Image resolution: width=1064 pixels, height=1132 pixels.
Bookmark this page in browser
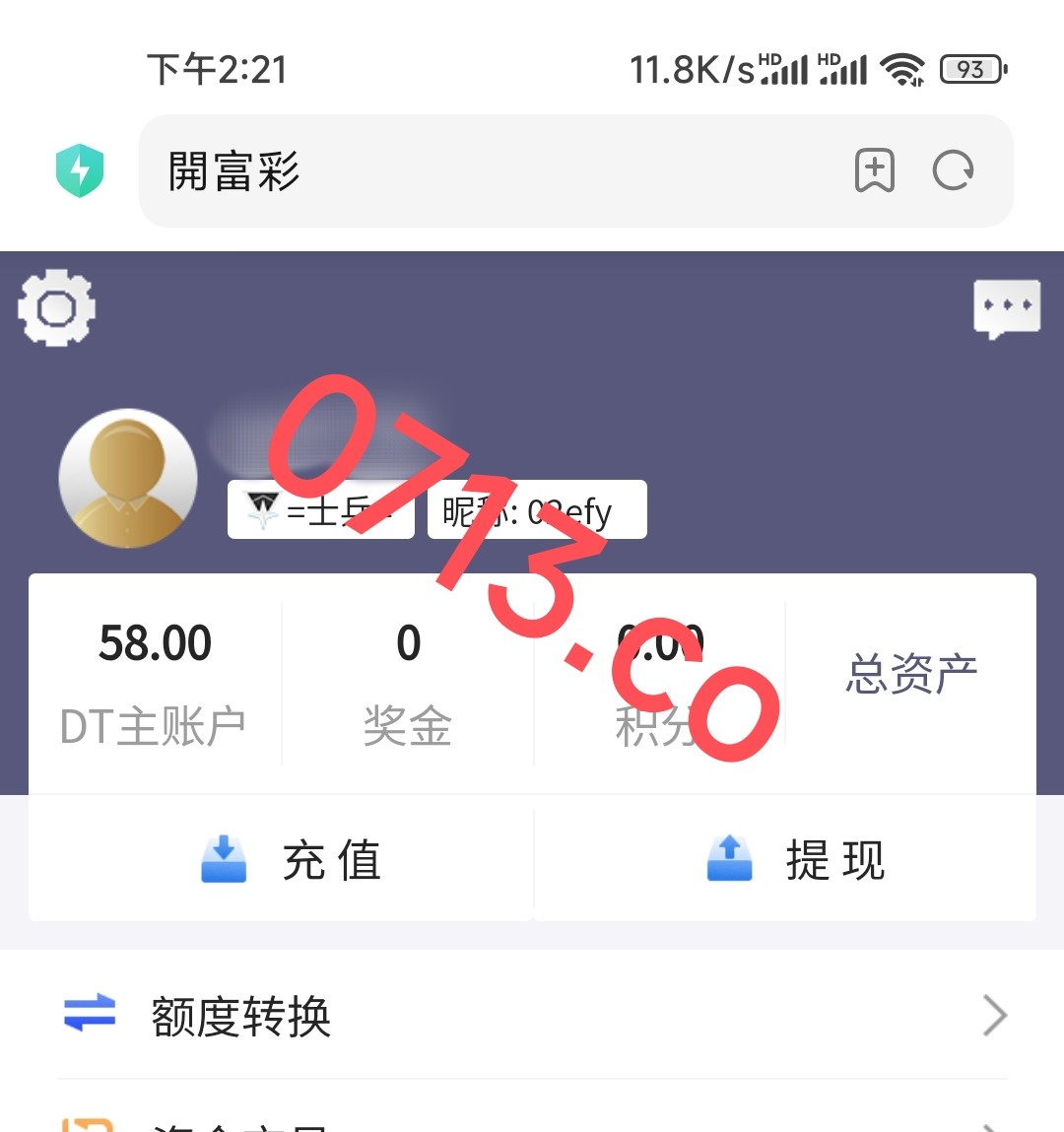(x=874, y=171)
